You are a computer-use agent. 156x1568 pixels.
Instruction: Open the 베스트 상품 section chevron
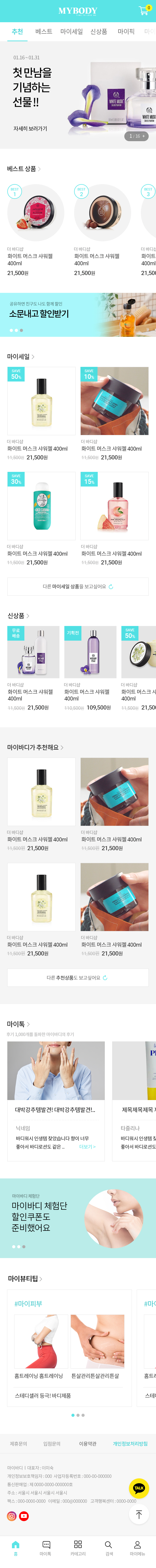(x=39, y=169)
